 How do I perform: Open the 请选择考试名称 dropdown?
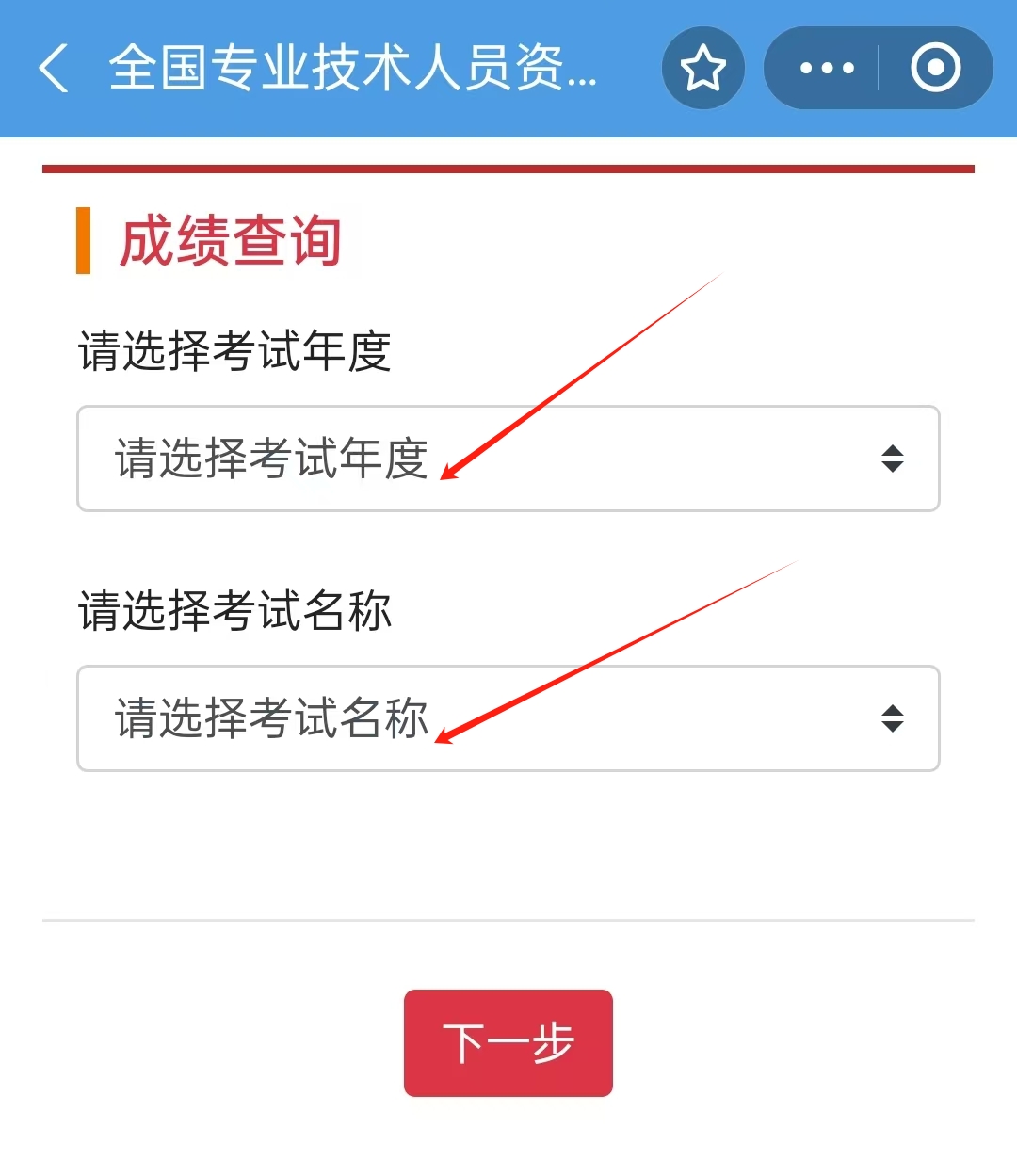coord(508,718)
